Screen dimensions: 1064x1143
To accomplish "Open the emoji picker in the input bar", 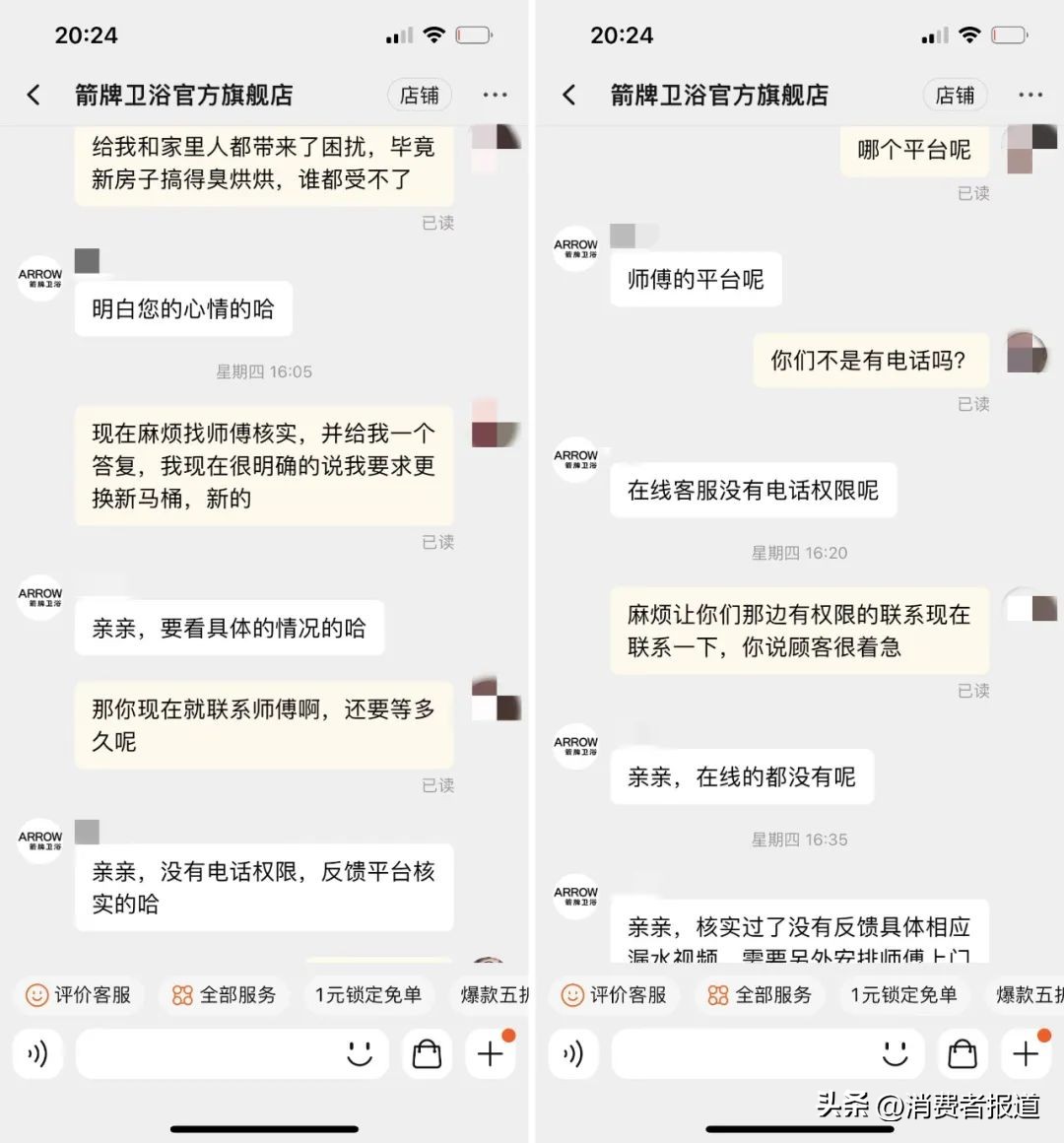I will (x=361, y=1053).
